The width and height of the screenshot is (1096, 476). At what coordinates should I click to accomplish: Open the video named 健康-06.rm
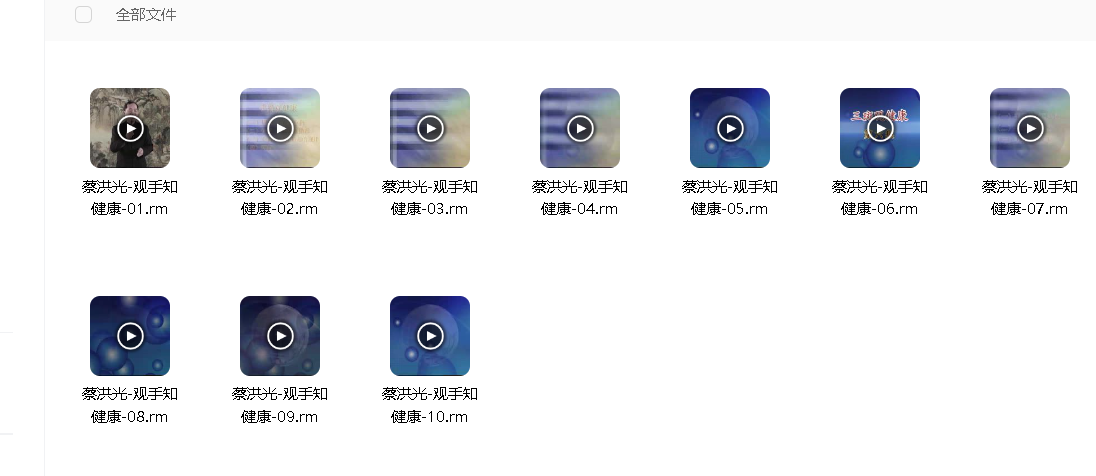point(880,128)
